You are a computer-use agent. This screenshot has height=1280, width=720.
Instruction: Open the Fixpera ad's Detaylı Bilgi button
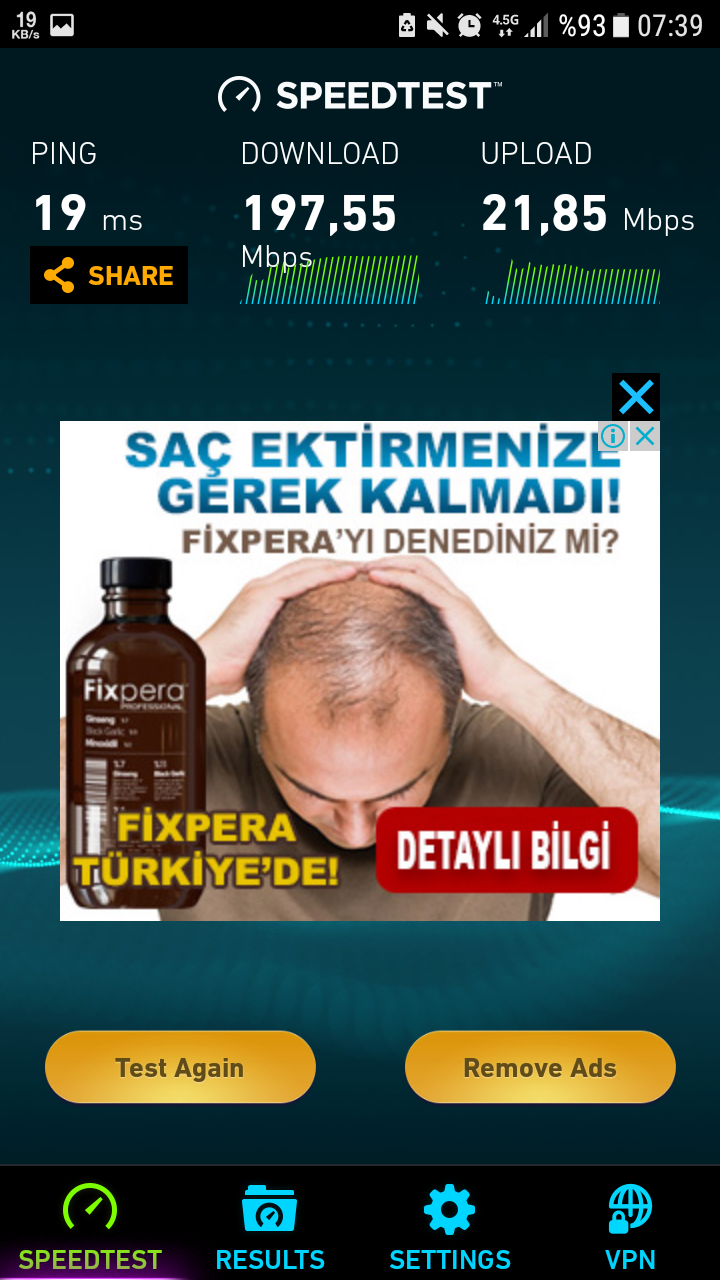click(x=506, y=851)
